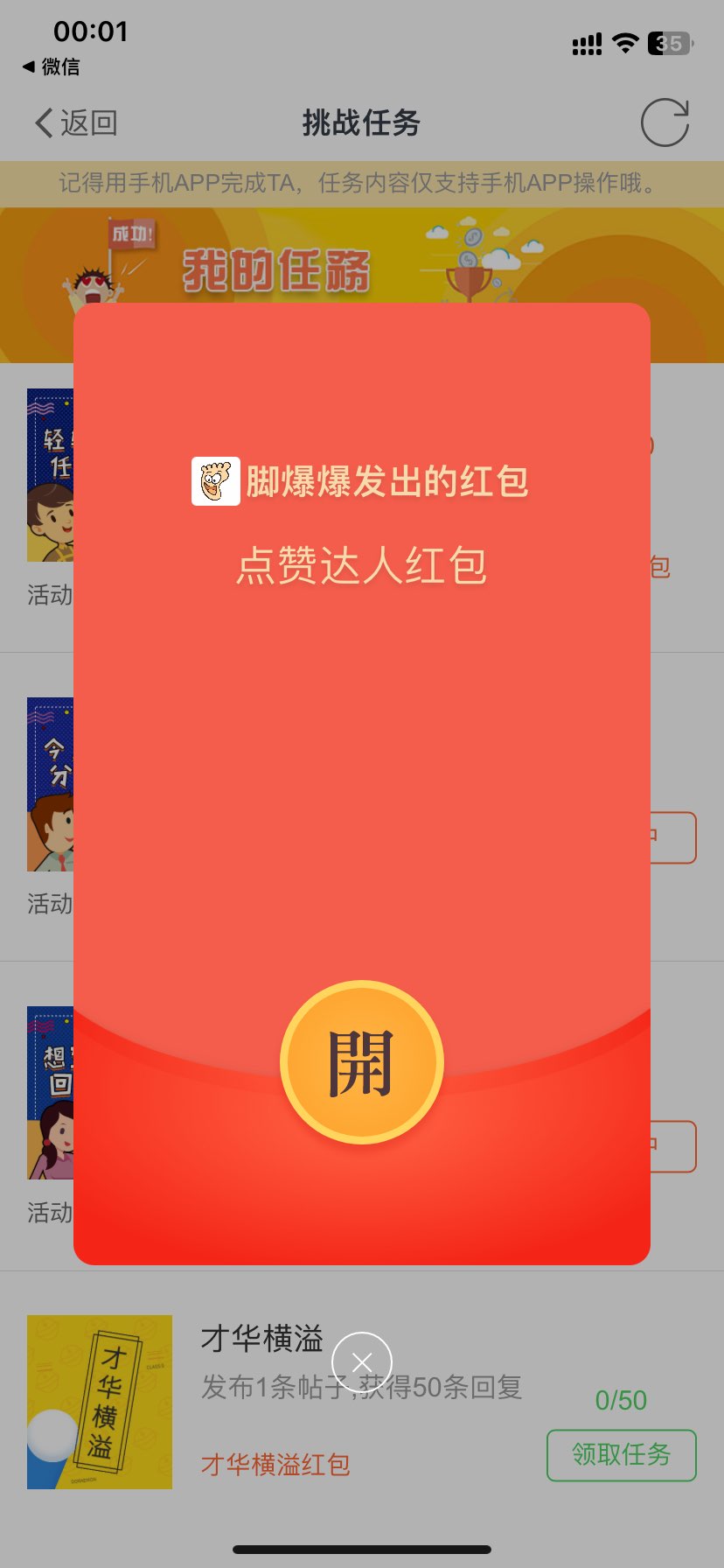Screen dimensions: 724x1568
Task: Refresh the challenge tasks page
Action: (x=665, y=123)
